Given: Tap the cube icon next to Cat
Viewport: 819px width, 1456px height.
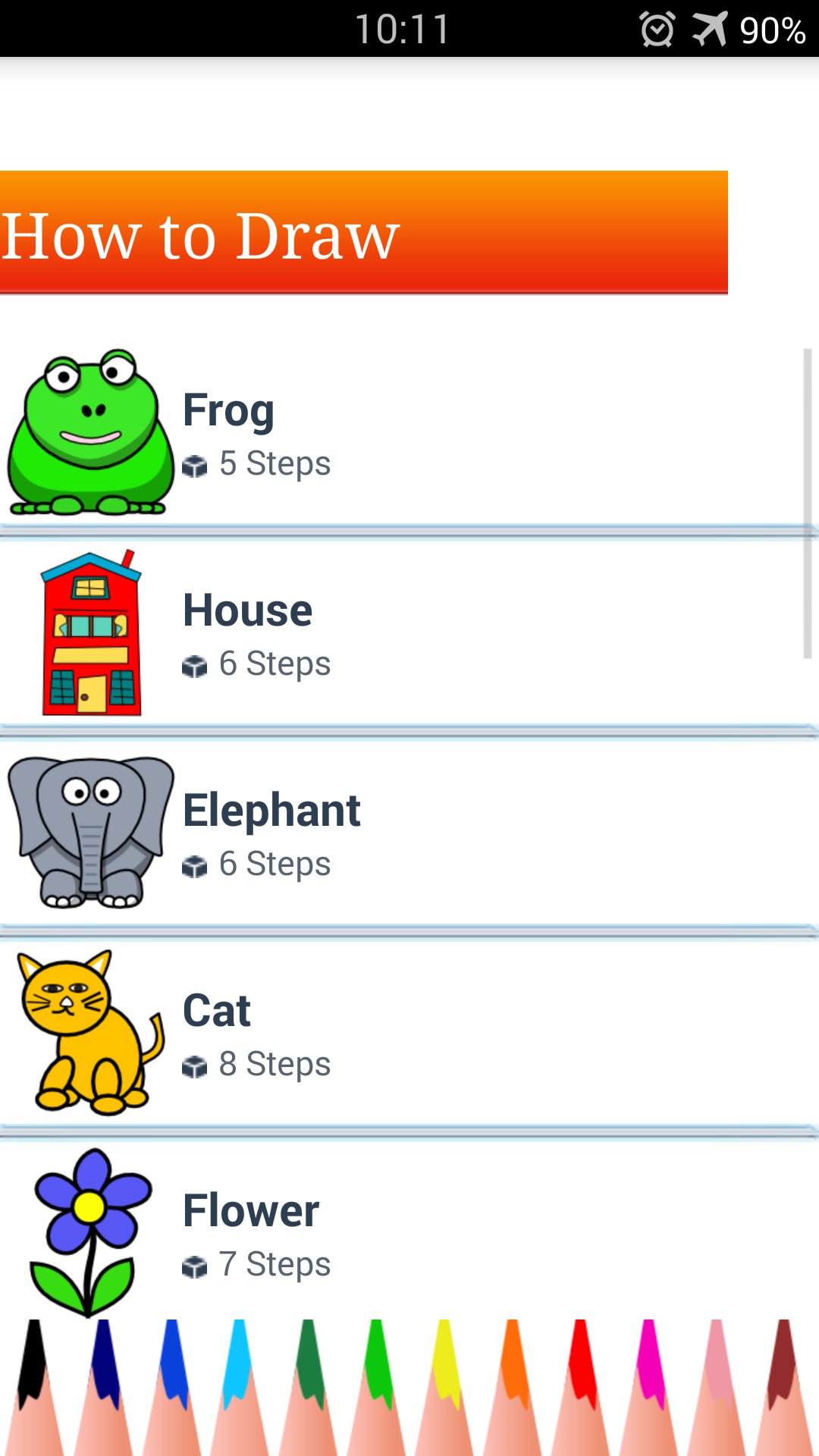Looking at the screenshot, I should click(196, 1065).
